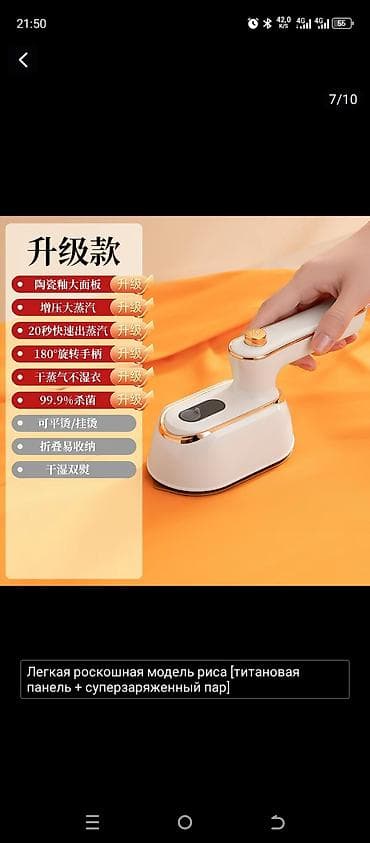Open the system recent apps menu
The width and height of the screenshot is (370, 843).
pos(92,822)
